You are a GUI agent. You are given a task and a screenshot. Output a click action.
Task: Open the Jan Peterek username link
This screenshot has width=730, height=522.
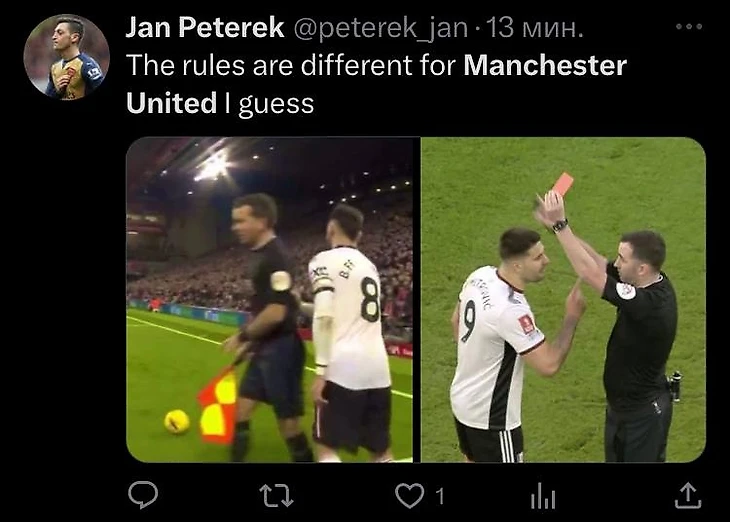tap(204, 28)
